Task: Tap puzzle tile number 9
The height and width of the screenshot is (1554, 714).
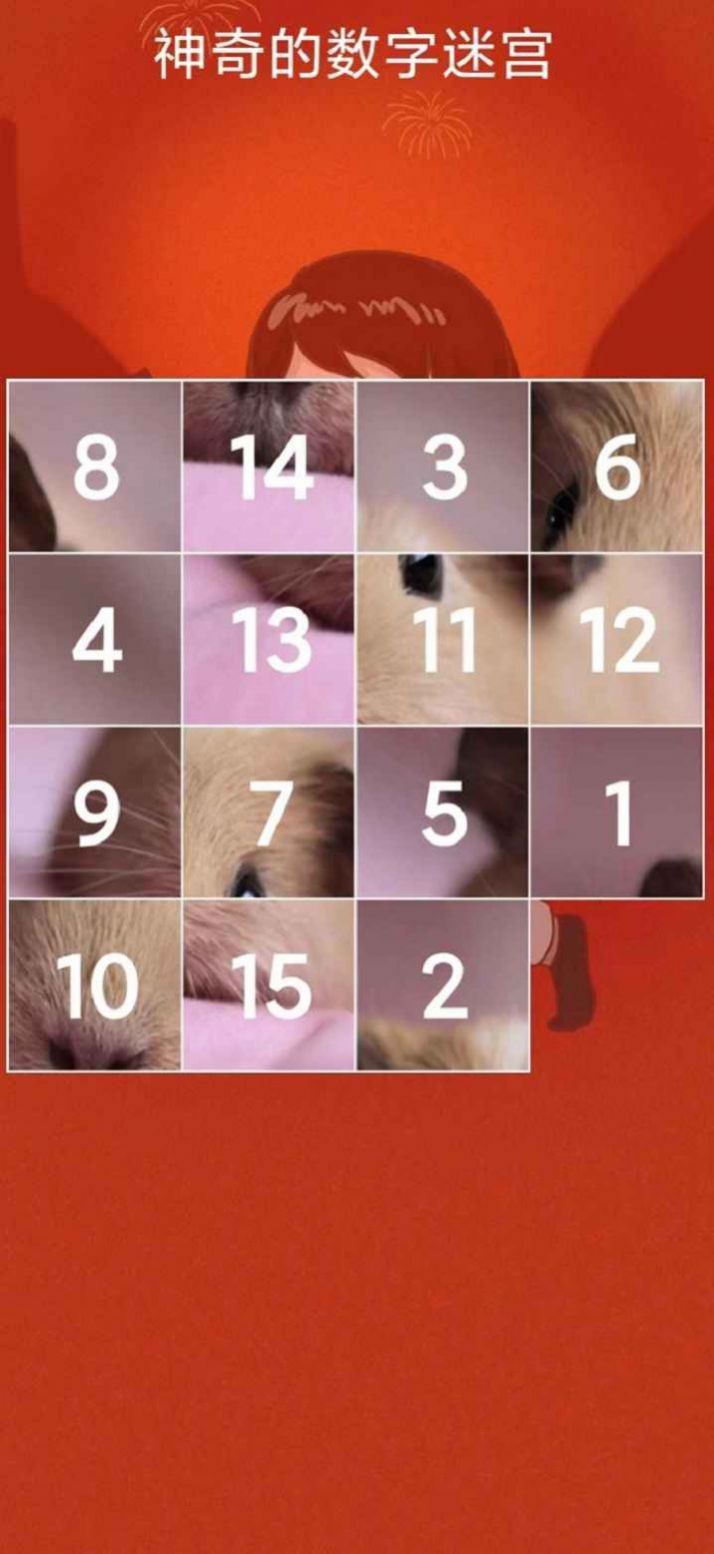Action: [x=95, y=812]
